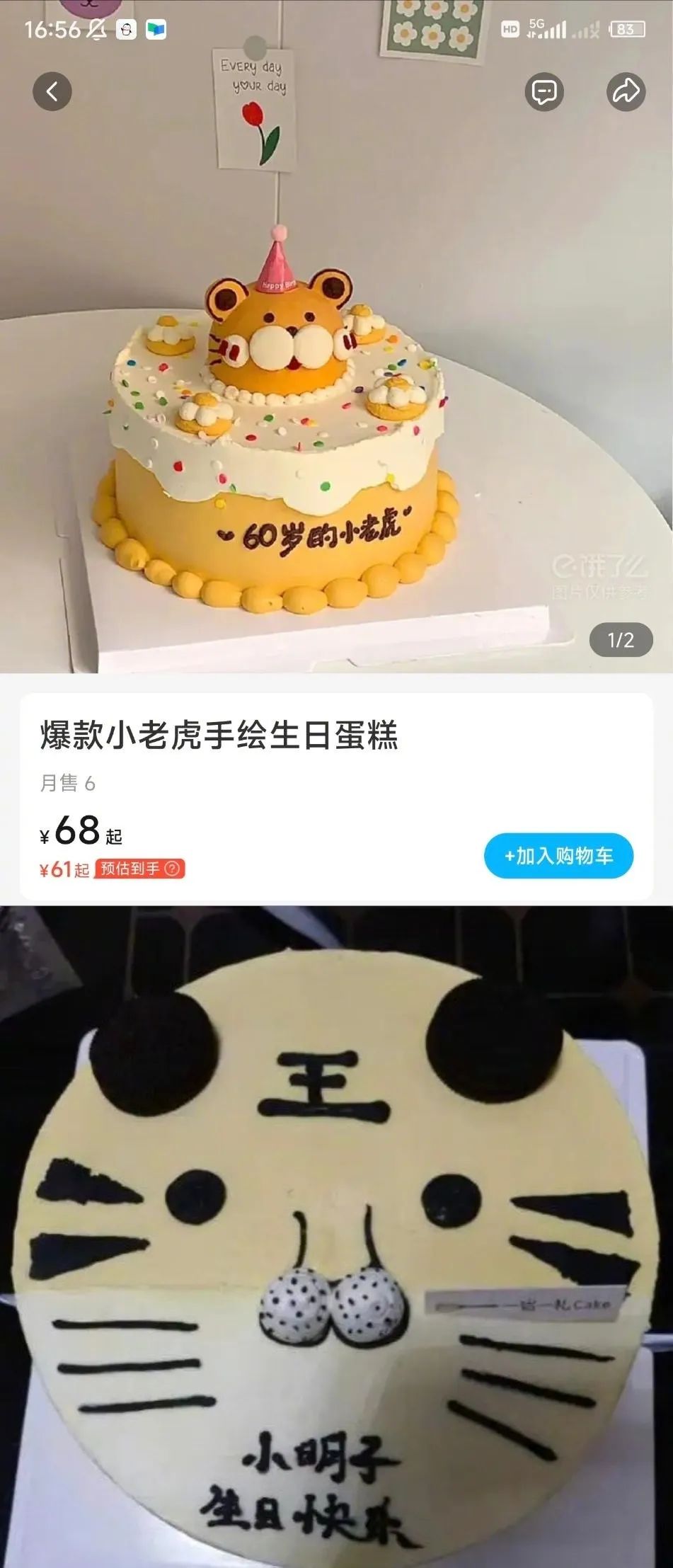Open the message chat icon
The image size is (673, 1568).
[543, 91]
